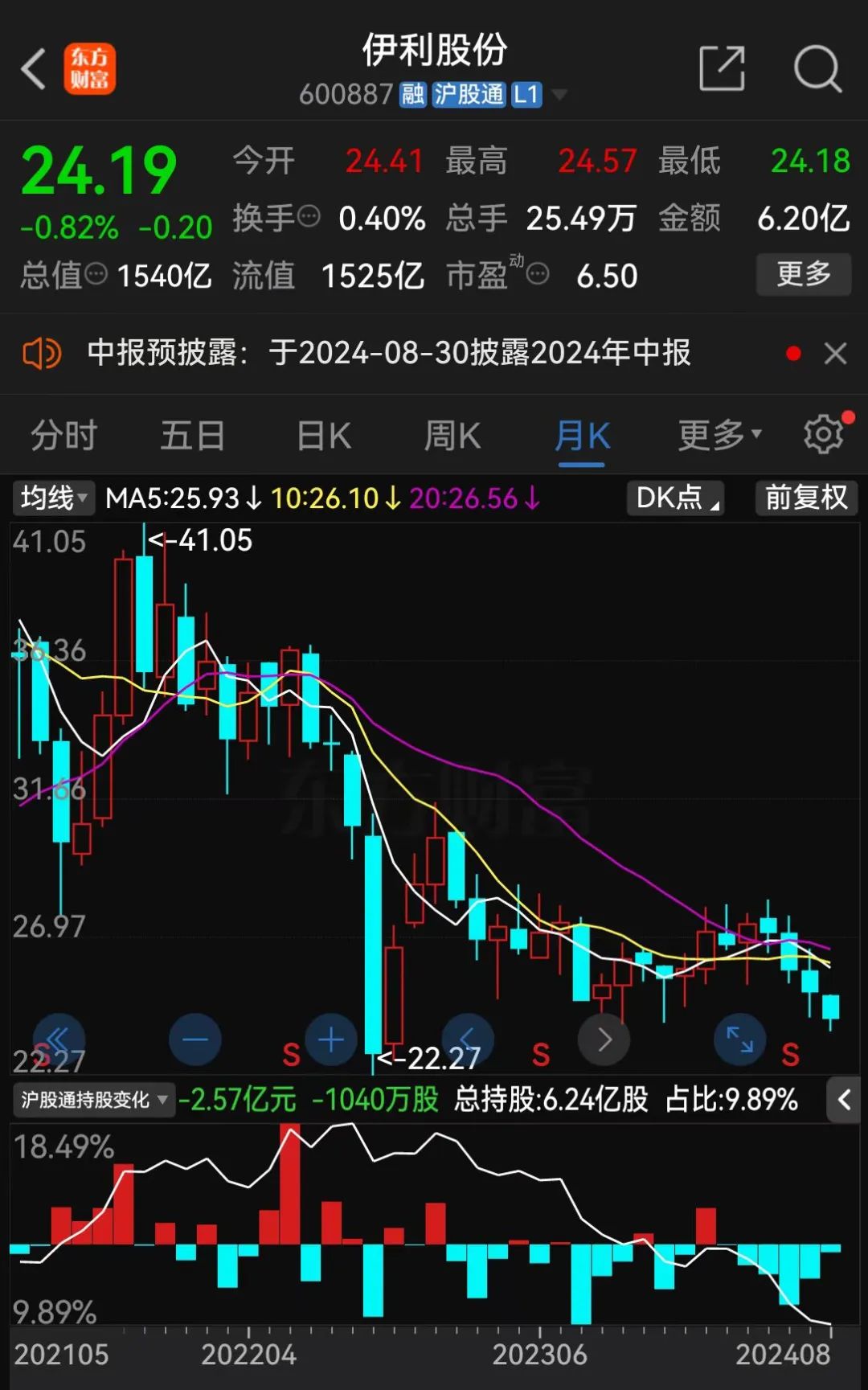The width and height of the screenshot is (868, 1390).
Task: Open the 均线 indicator dropdown
Action: pos(52,498)
